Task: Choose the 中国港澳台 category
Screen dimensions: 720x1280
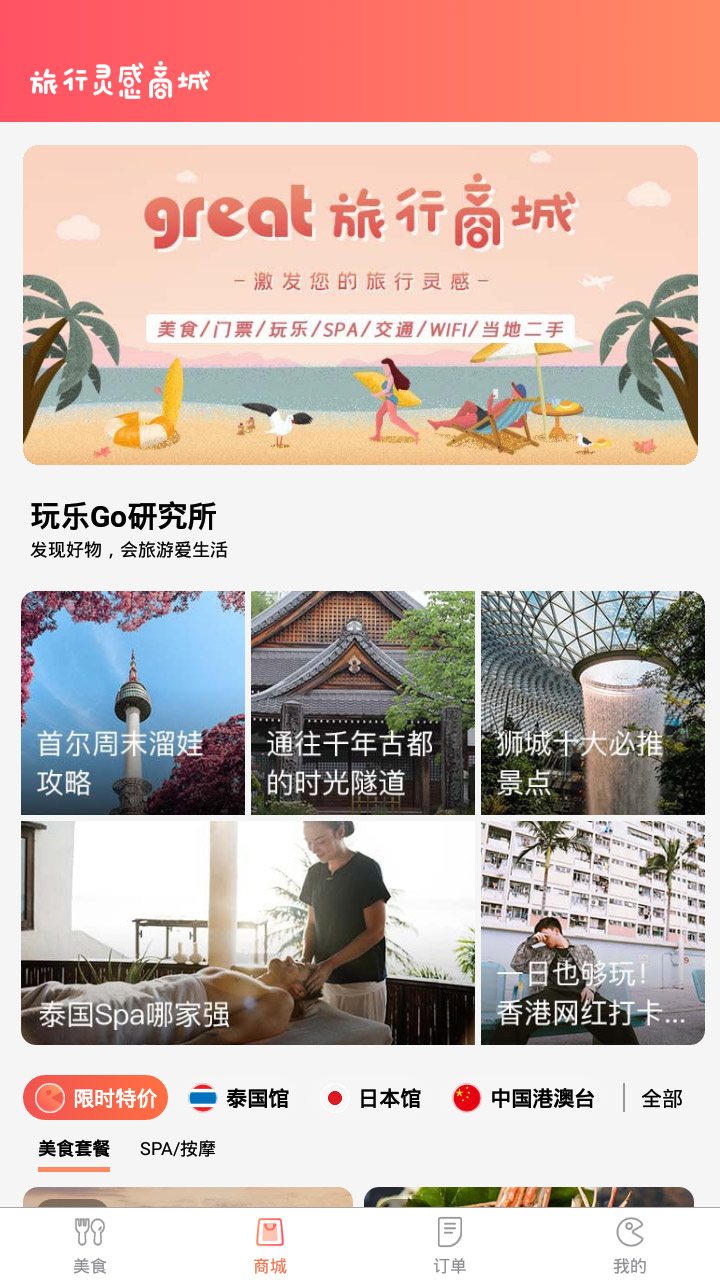Action: (x=524, y=1098)
